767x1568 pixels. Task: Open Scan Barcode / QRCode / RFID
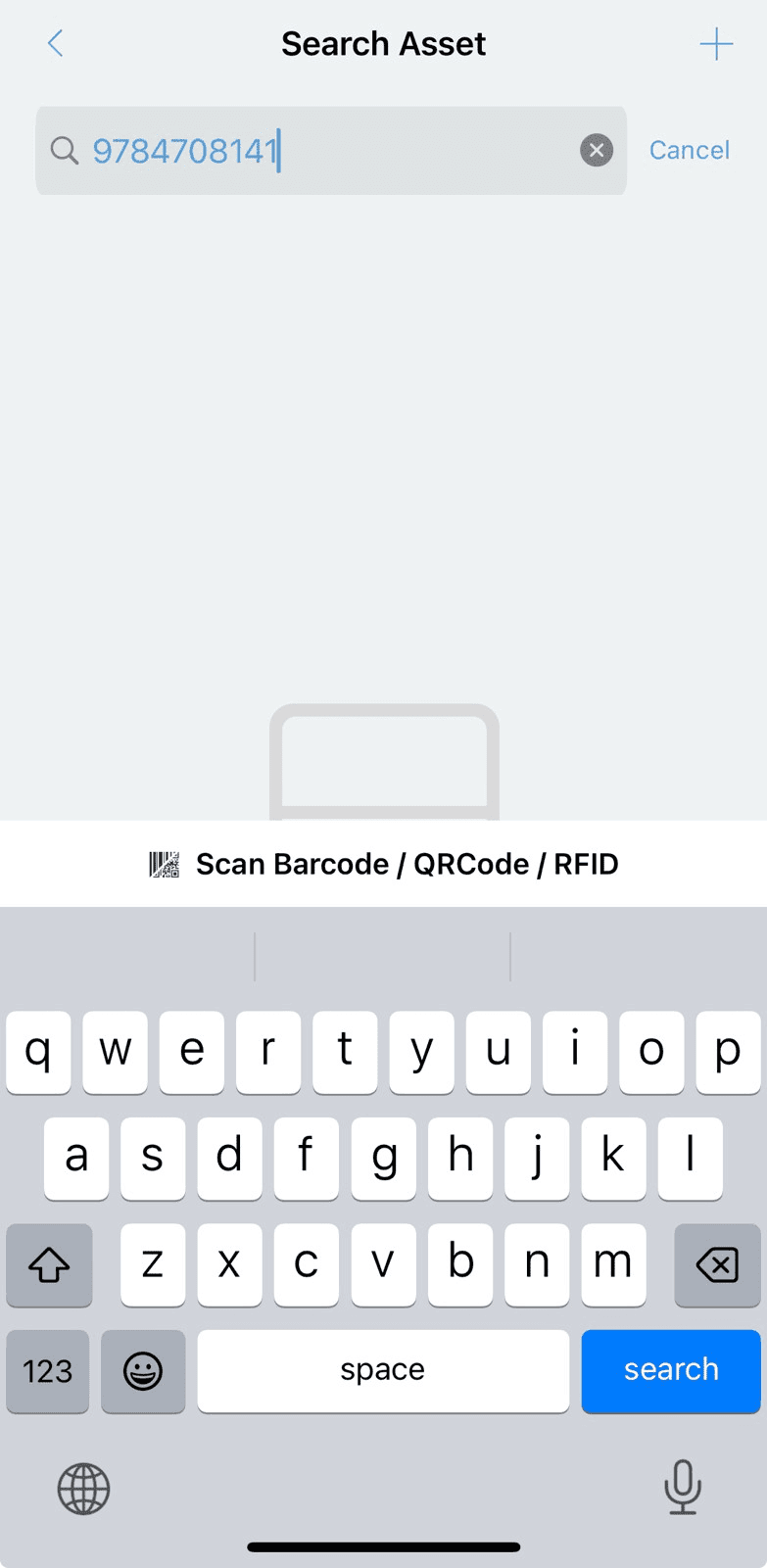[384, 864]
